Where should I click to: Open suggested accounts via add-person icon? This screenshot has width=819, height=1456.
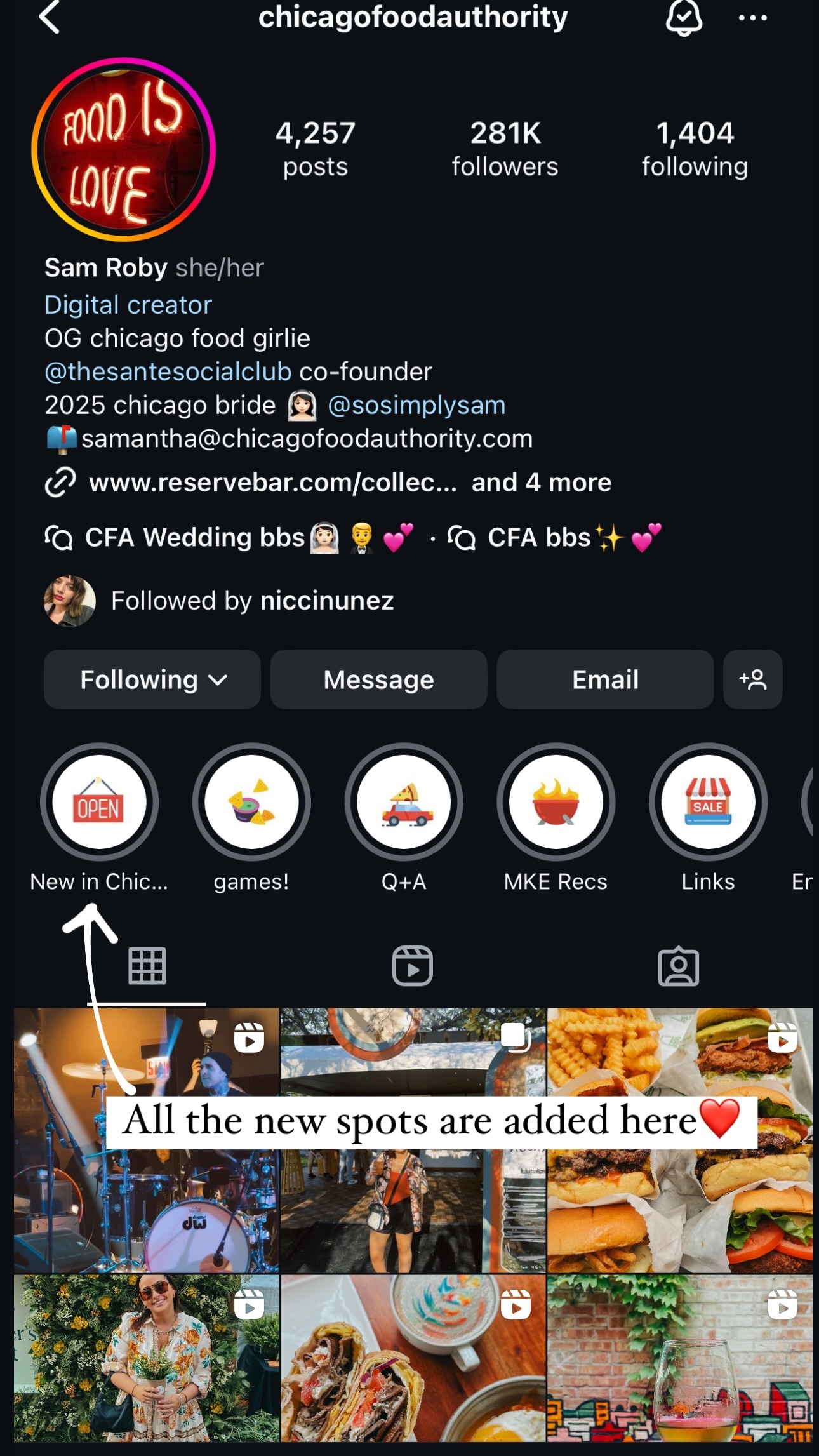point(753,679)
